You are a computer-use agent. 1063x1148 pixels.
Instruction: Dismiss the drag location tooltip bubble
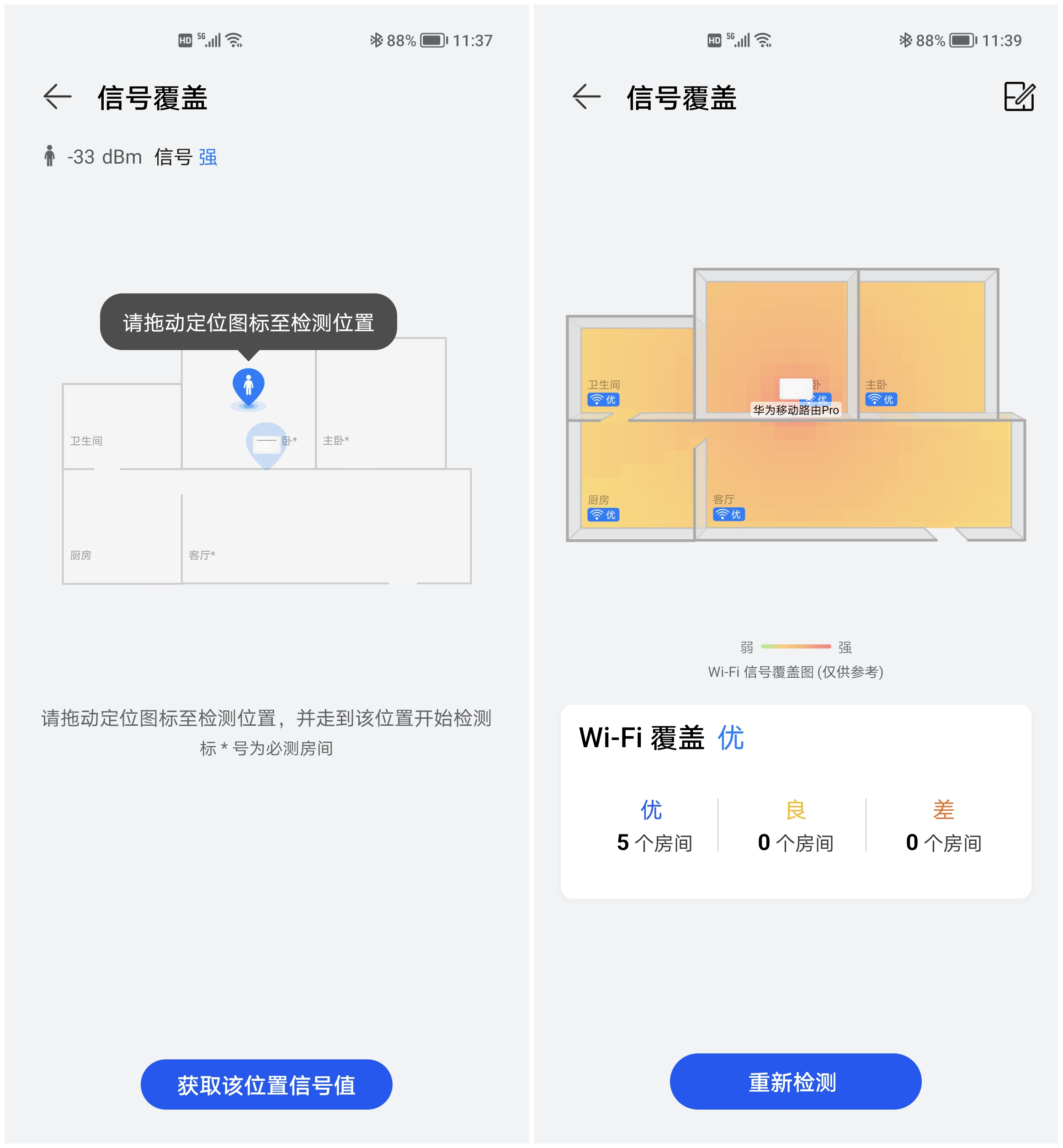[249, 323]
